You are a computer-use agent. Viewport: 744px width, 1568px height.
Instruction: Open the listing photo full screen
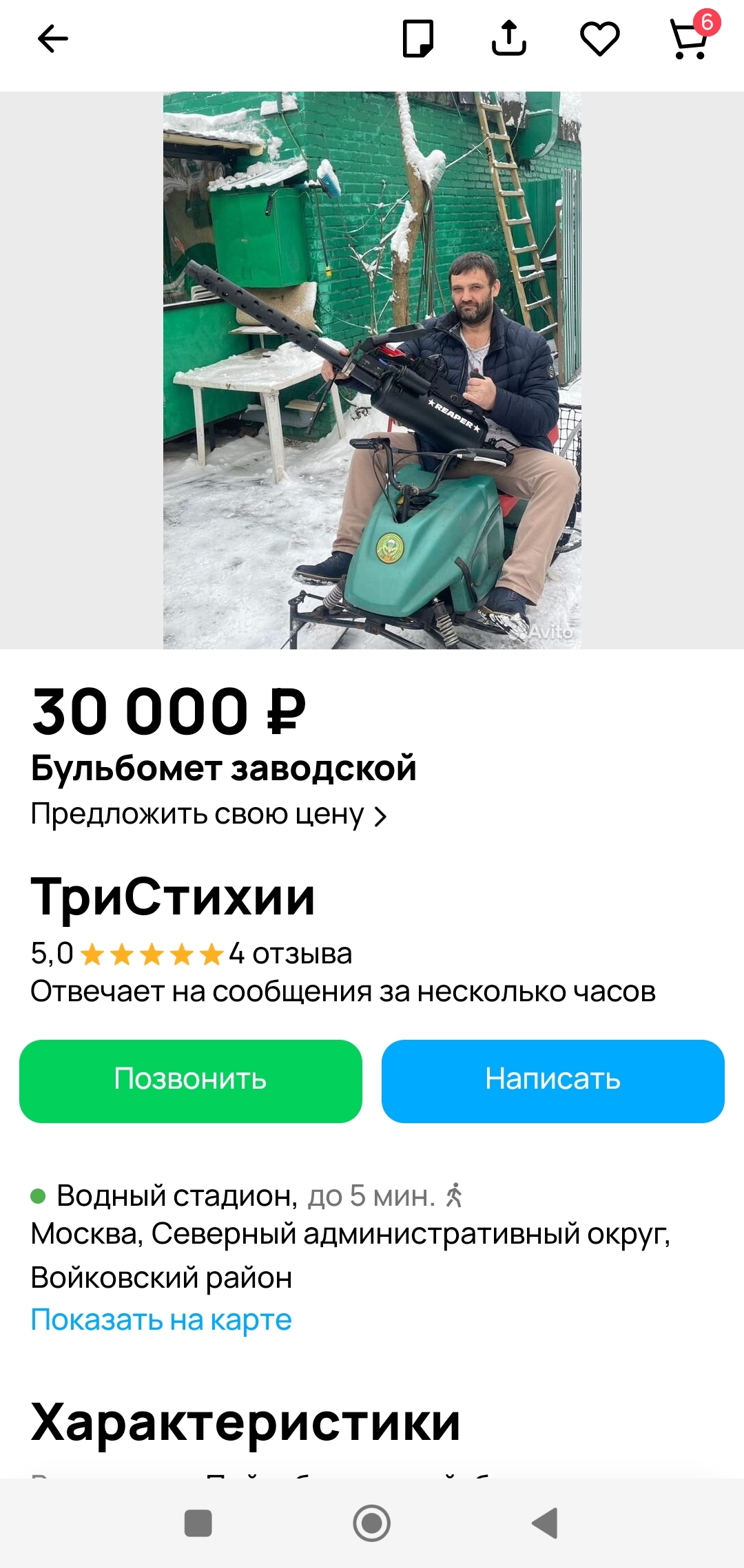[x=372, y=370]
